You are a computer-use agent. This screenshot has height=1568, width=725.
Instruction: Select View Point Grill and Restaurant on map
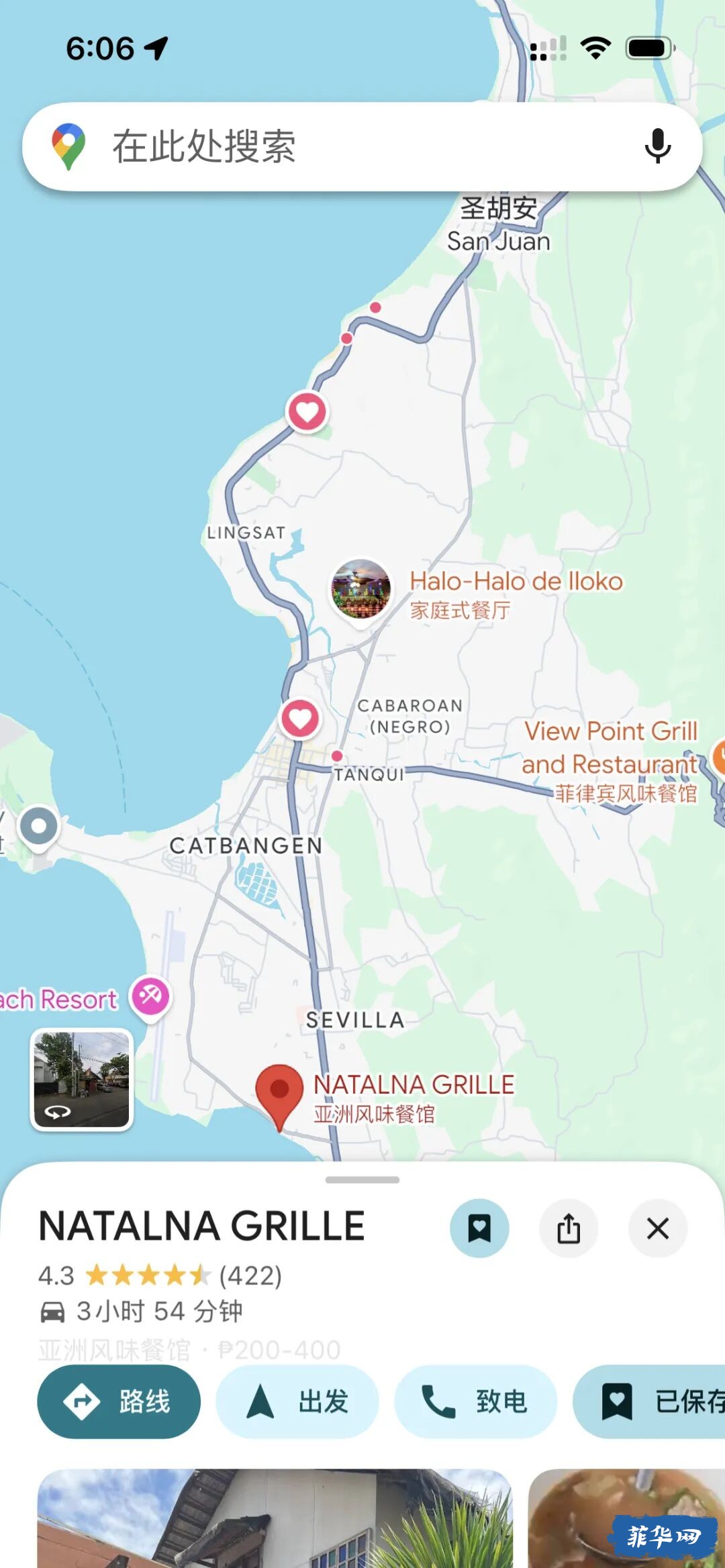click(610, 748)
